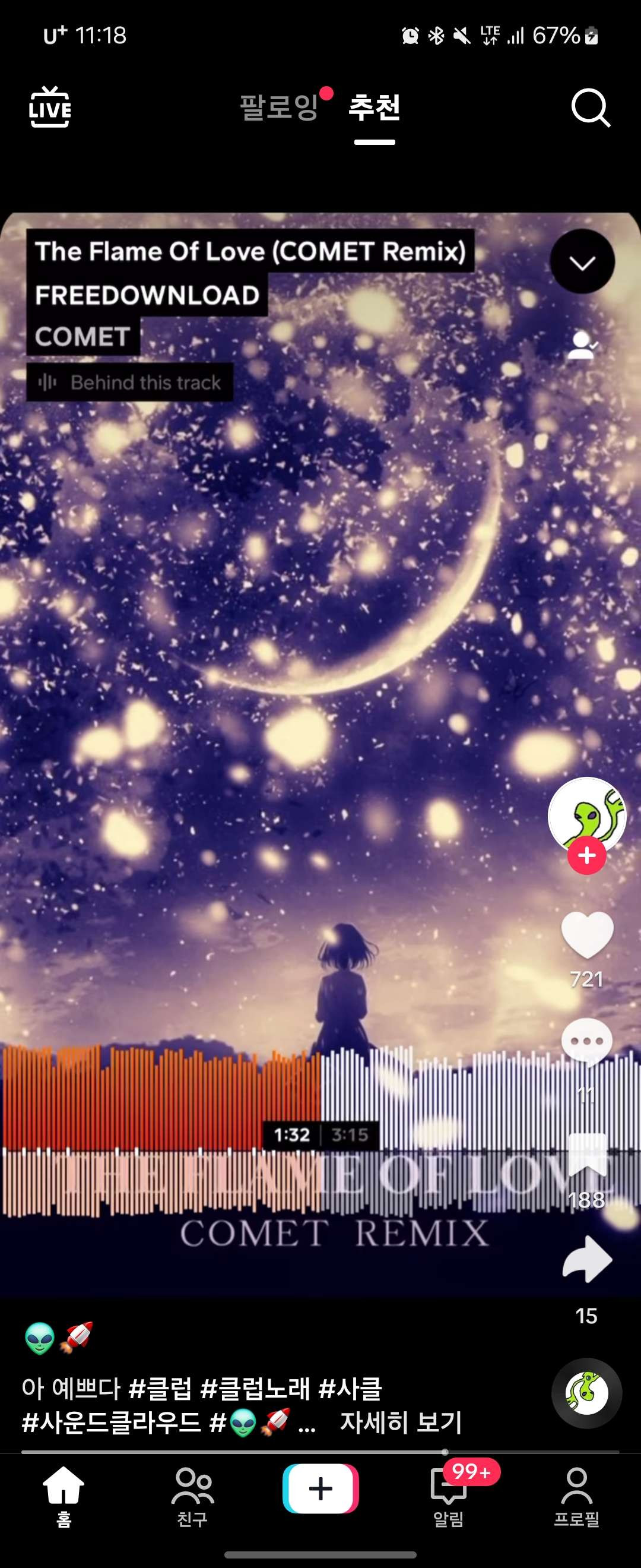Image resolution: width=641 pixels, height=1568 pixels.
Task: Switch to the 팔로잉 tab
Action: coord(279,108)
